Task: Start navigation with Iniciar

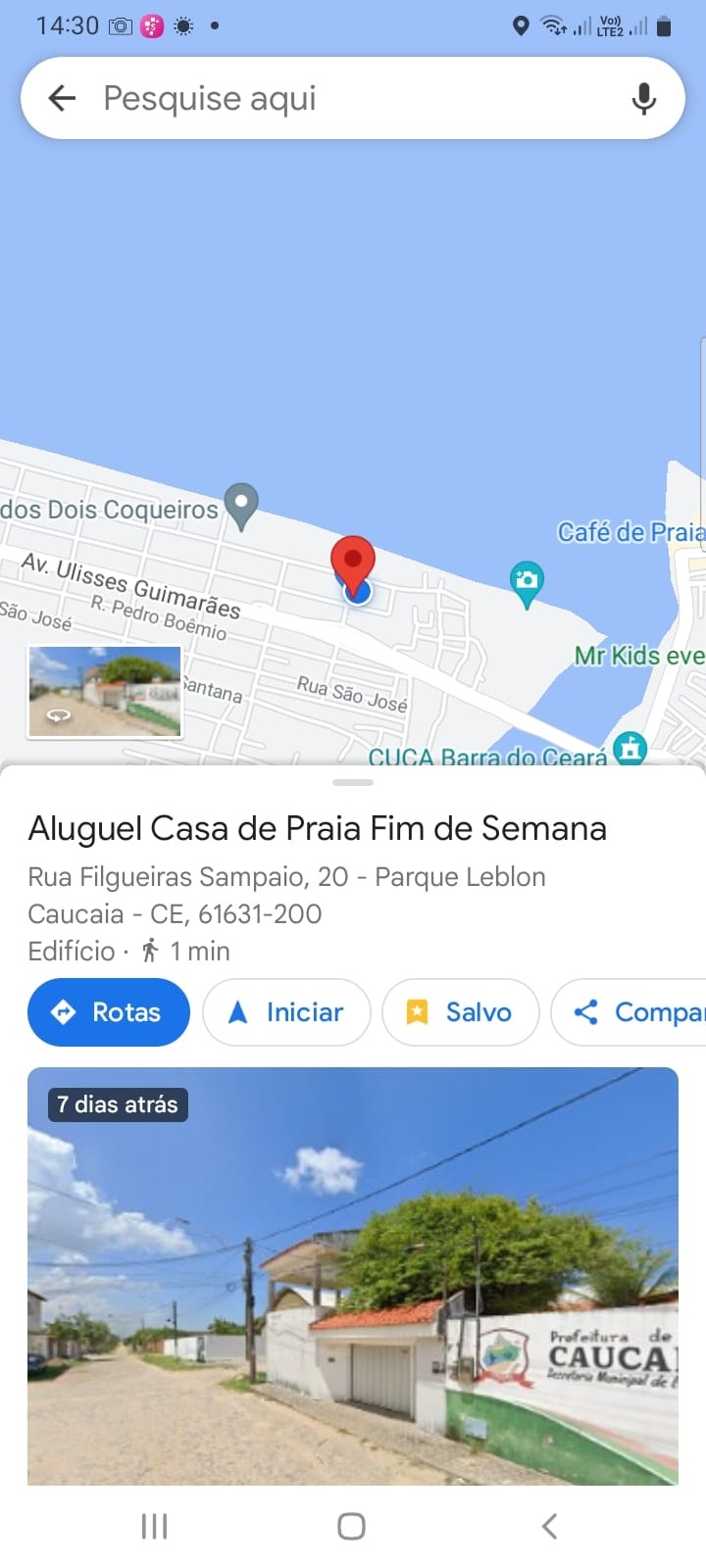Action: (286, 1012)
